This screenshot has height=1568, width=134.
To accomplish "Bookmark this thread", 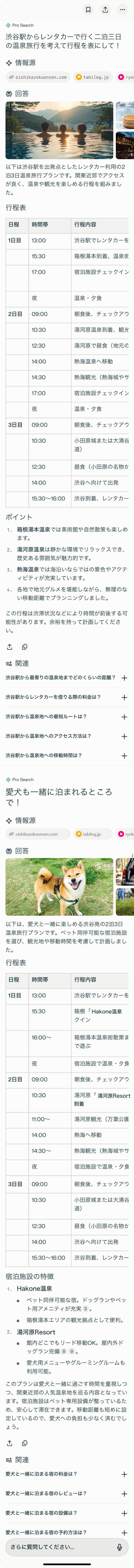I will click(x=88, y=10).
